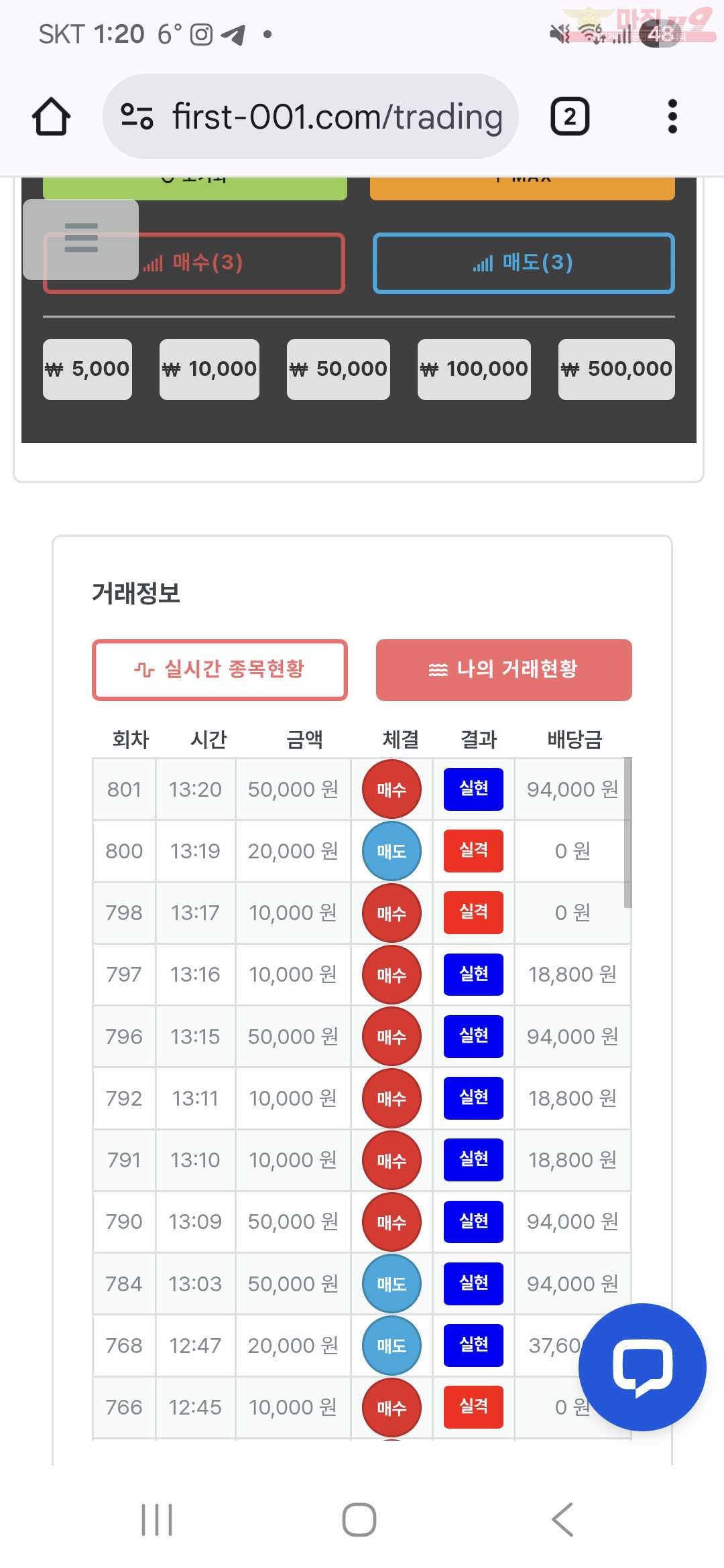Choose the ₩ 50,000 amount
724x1568 pixels.
pyautogui.click(x=339, y=369)
